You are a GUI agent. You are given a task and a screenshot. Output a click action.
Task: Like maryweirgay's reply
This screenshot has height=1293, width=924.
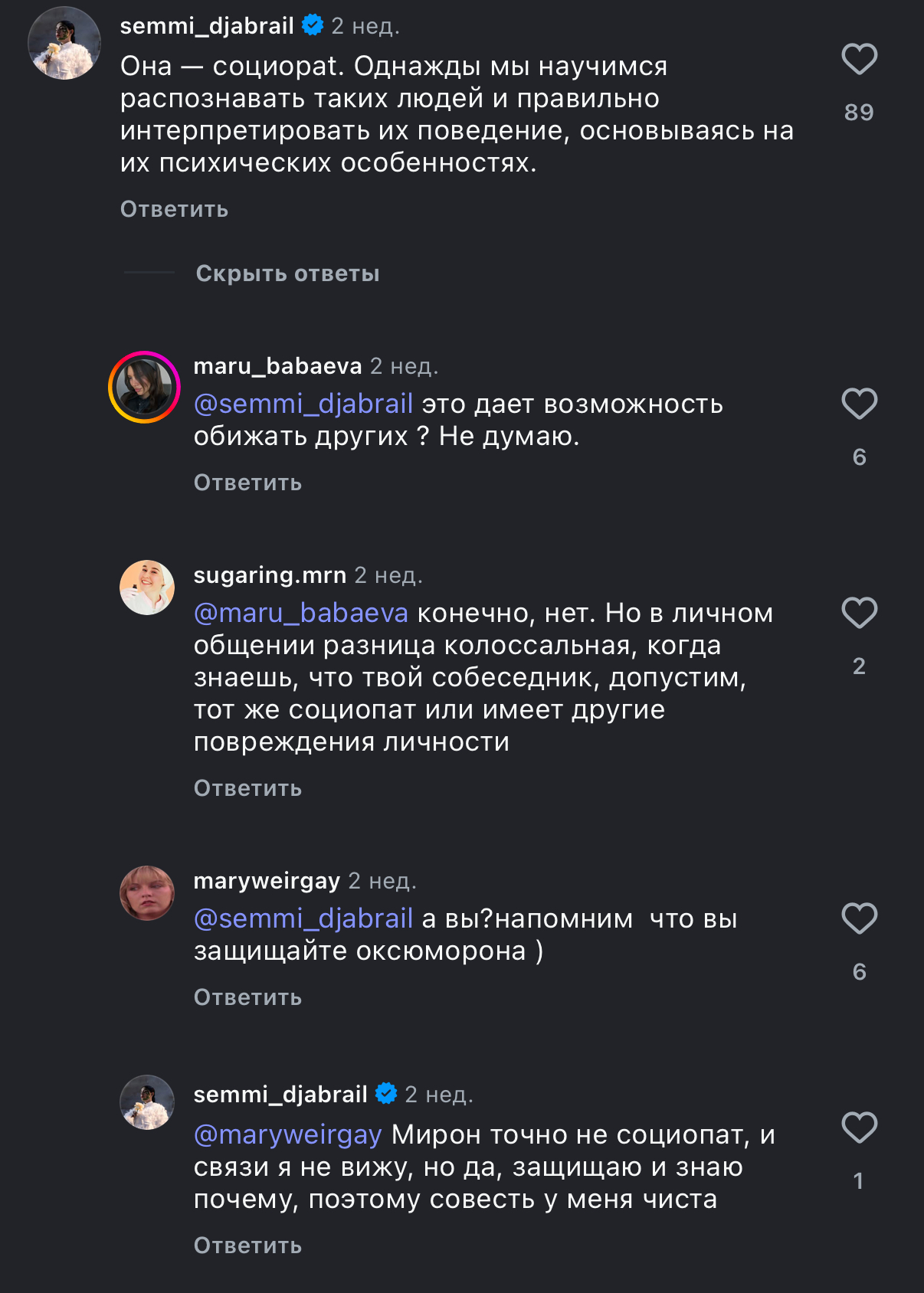859,918
